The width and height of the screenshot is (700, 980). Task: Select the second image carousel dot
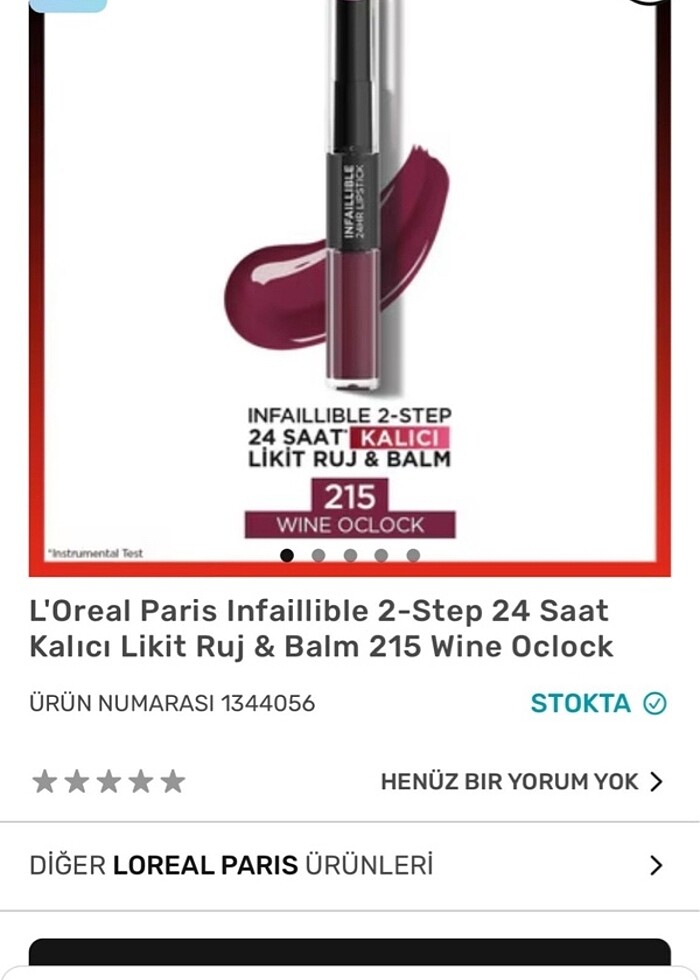(x=318, y=555)
